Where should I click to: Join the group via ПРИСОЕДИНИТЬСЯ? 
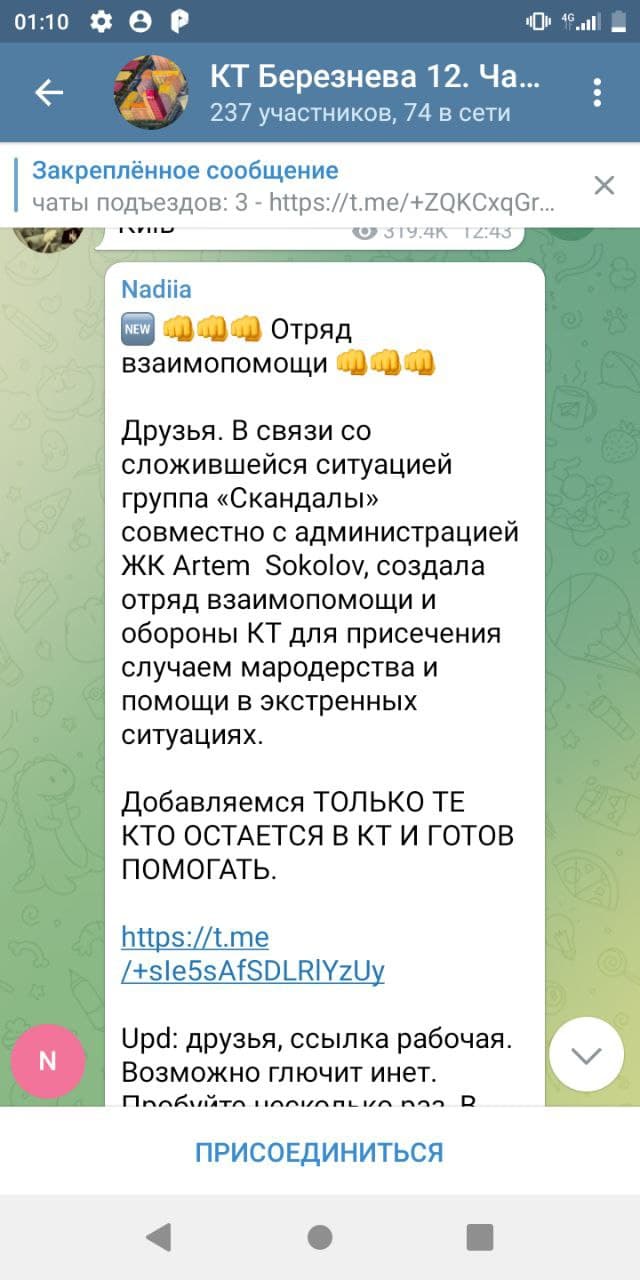pos(320,1151)
